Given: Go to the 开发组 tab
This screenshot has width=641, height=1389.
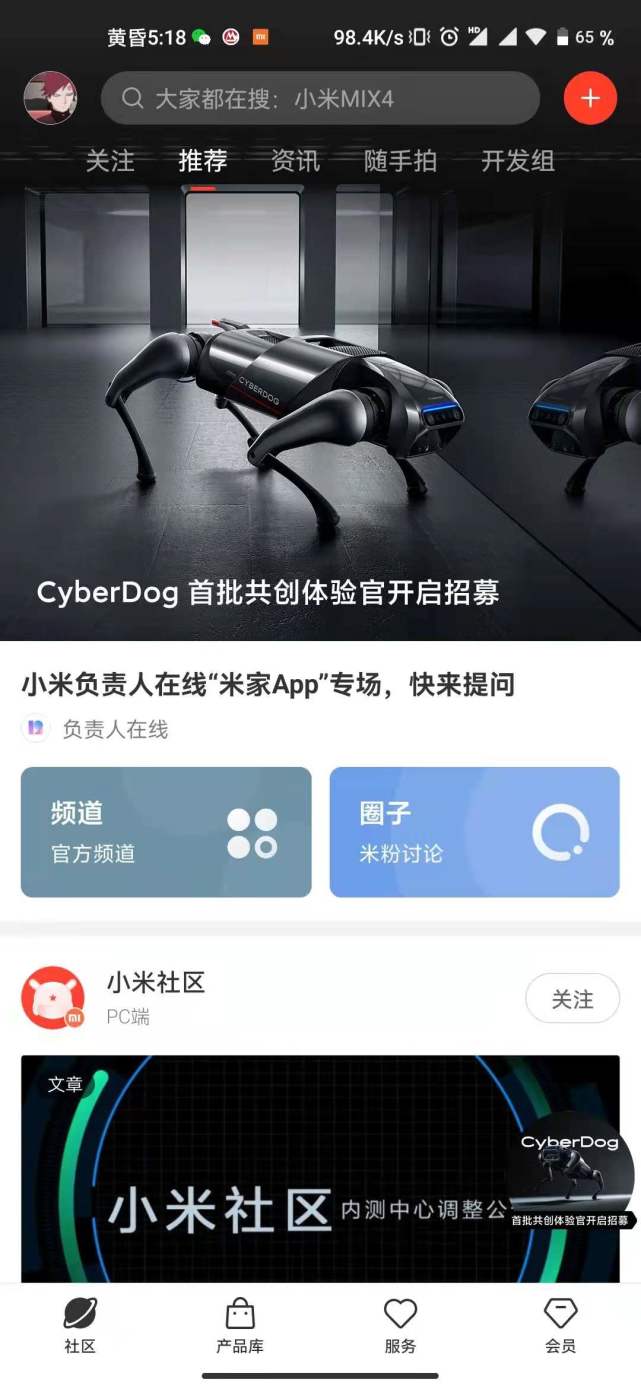Looking at the screenshot, I should (x=517, y=161).
